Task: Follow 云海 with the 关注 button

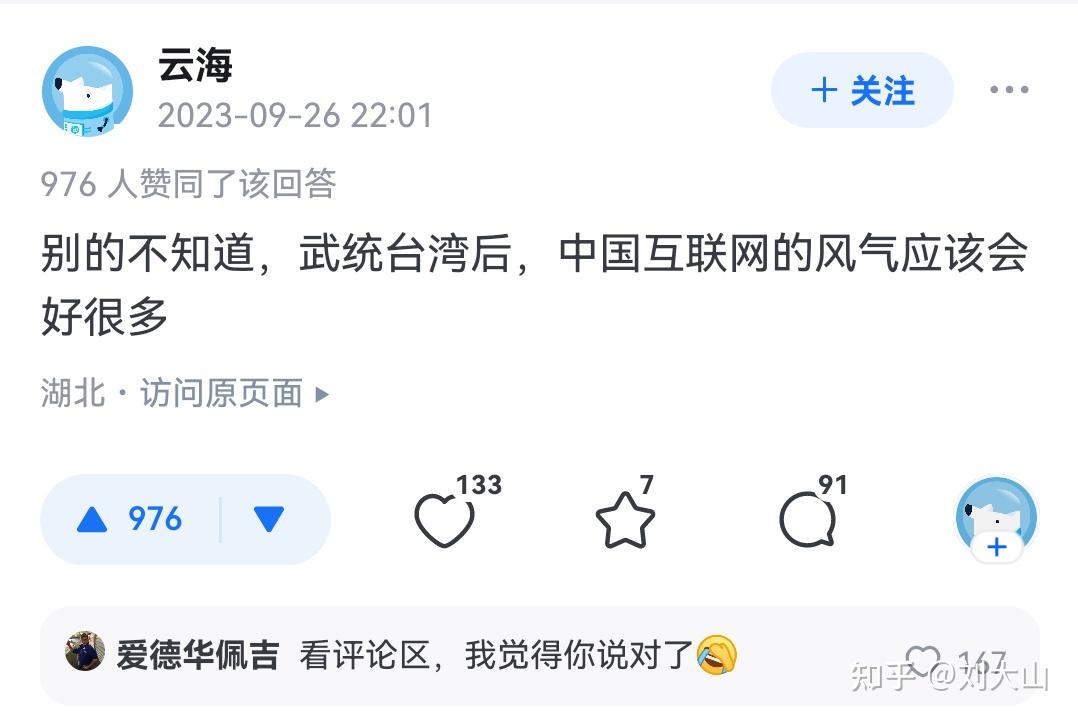Action: (x=862, y=90)
